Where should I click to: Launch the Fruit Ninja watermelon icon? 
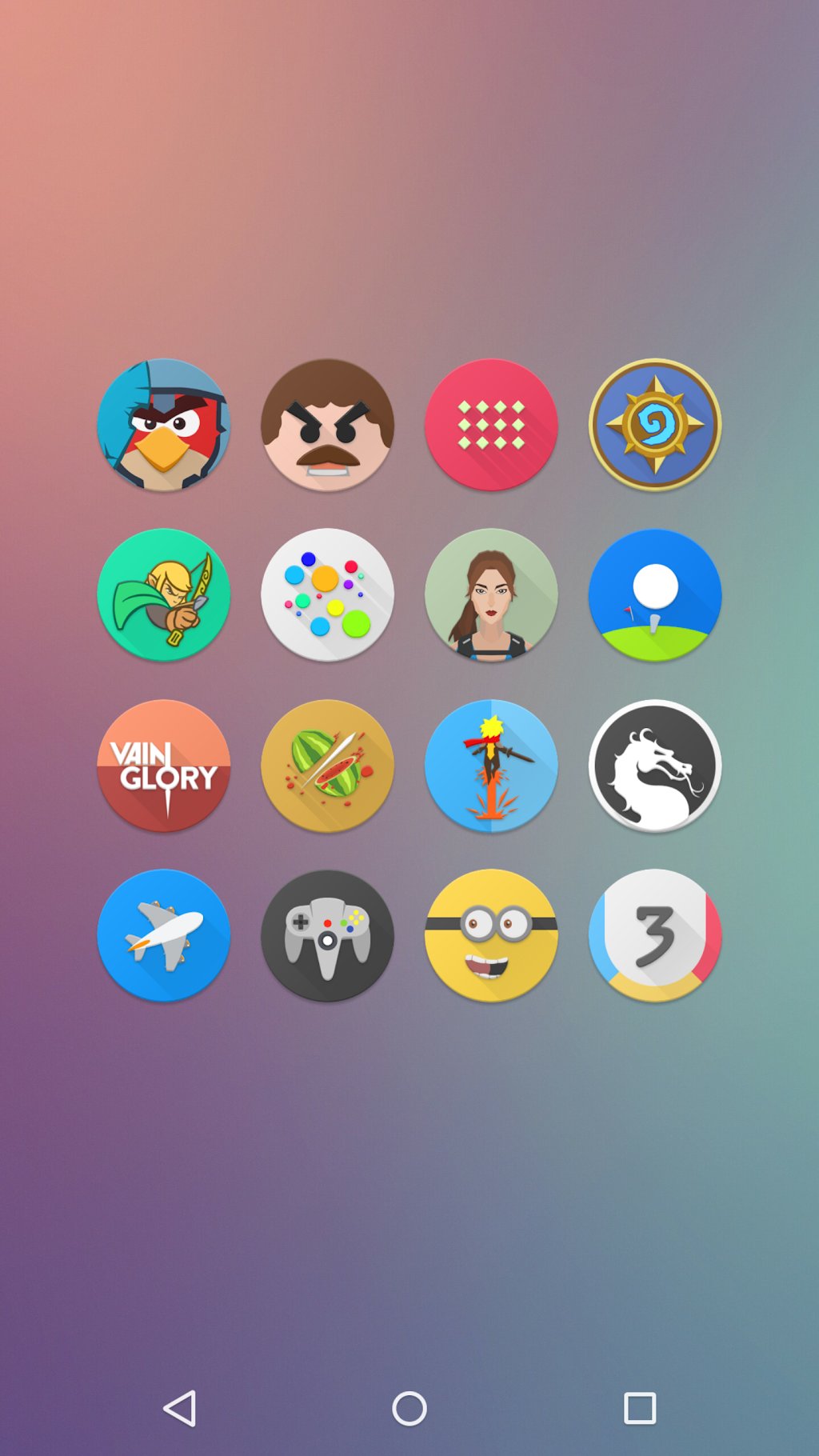click(x=327, y=766)
